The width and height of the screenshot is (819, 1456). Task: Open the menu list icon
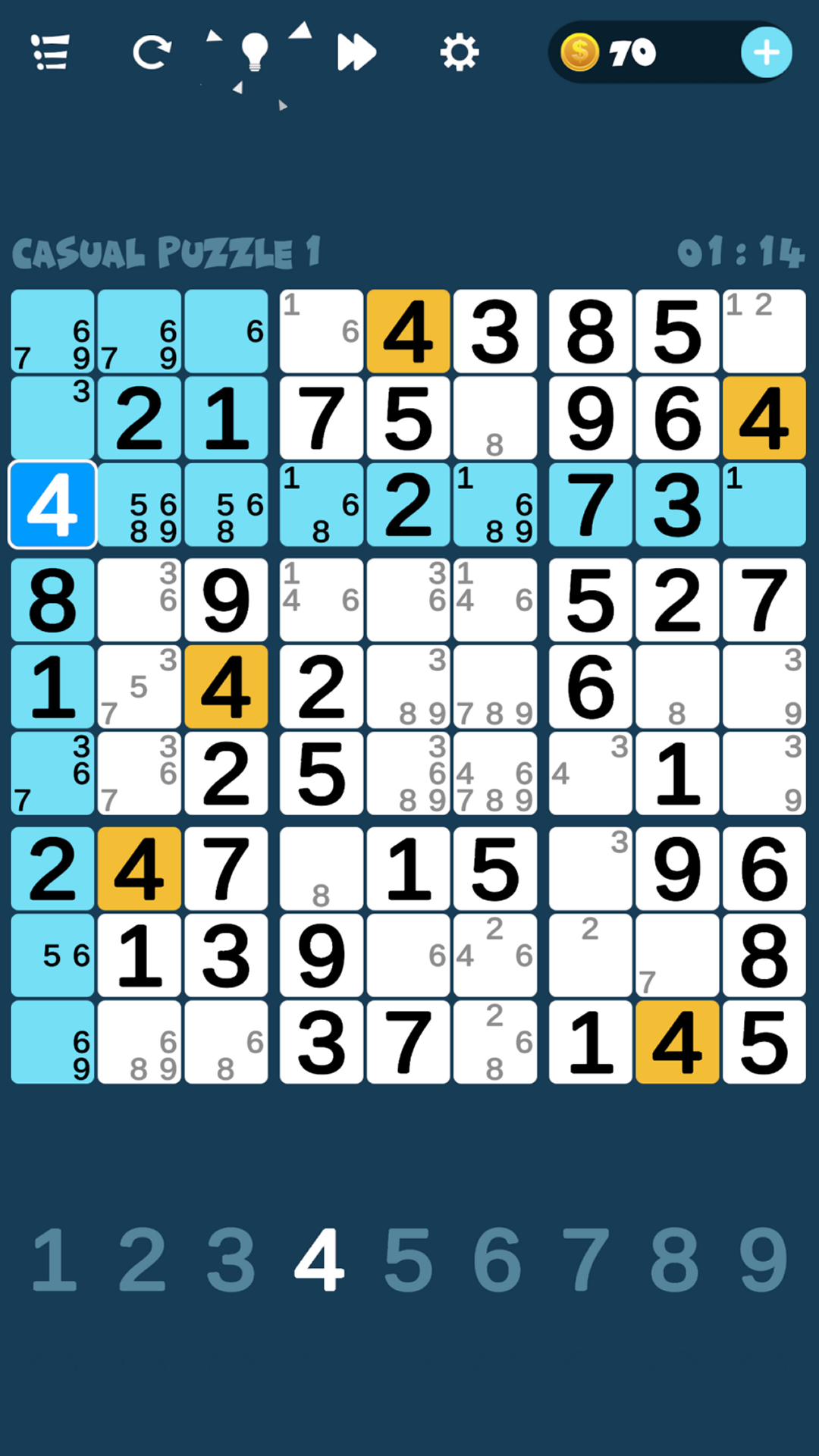51,52
